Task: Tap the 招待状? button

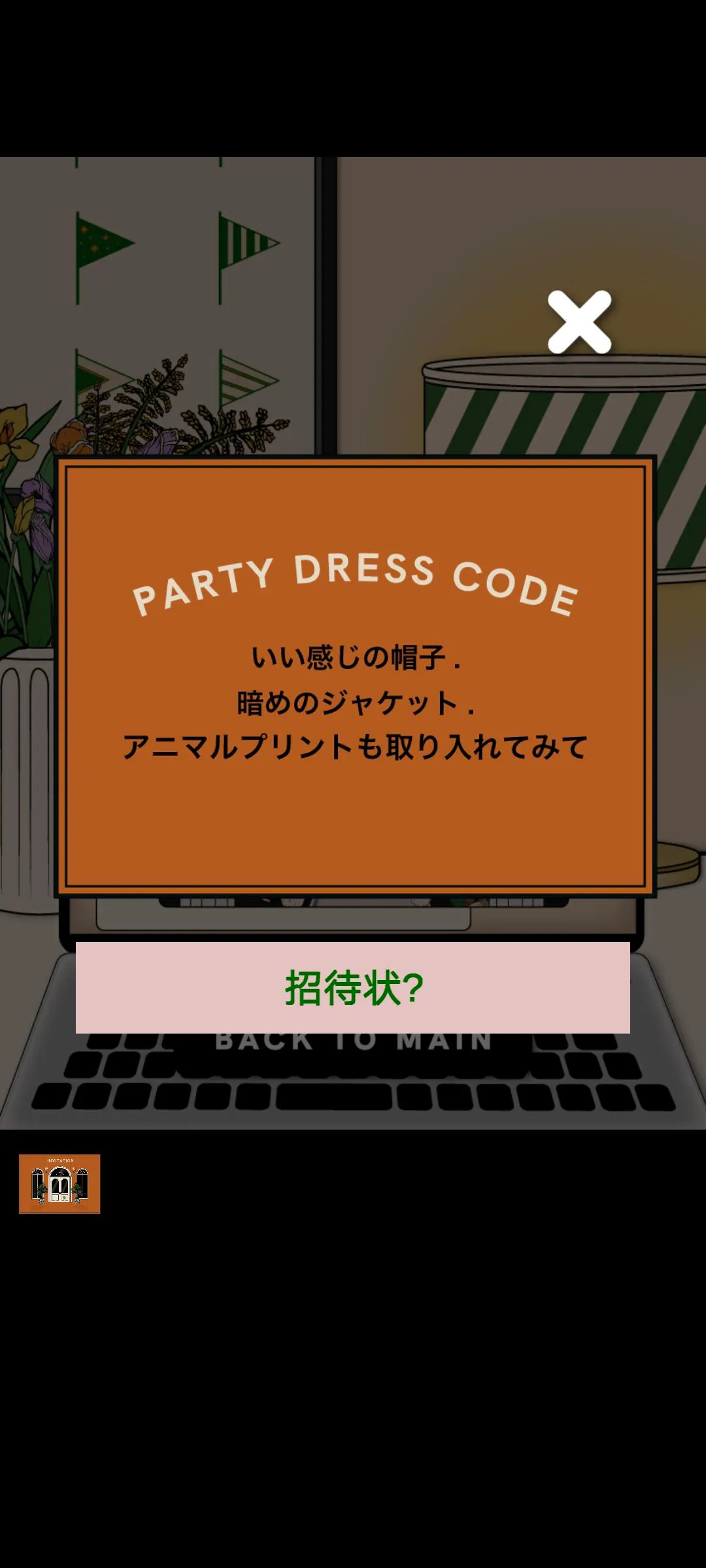Action: [x=353, y=987]
